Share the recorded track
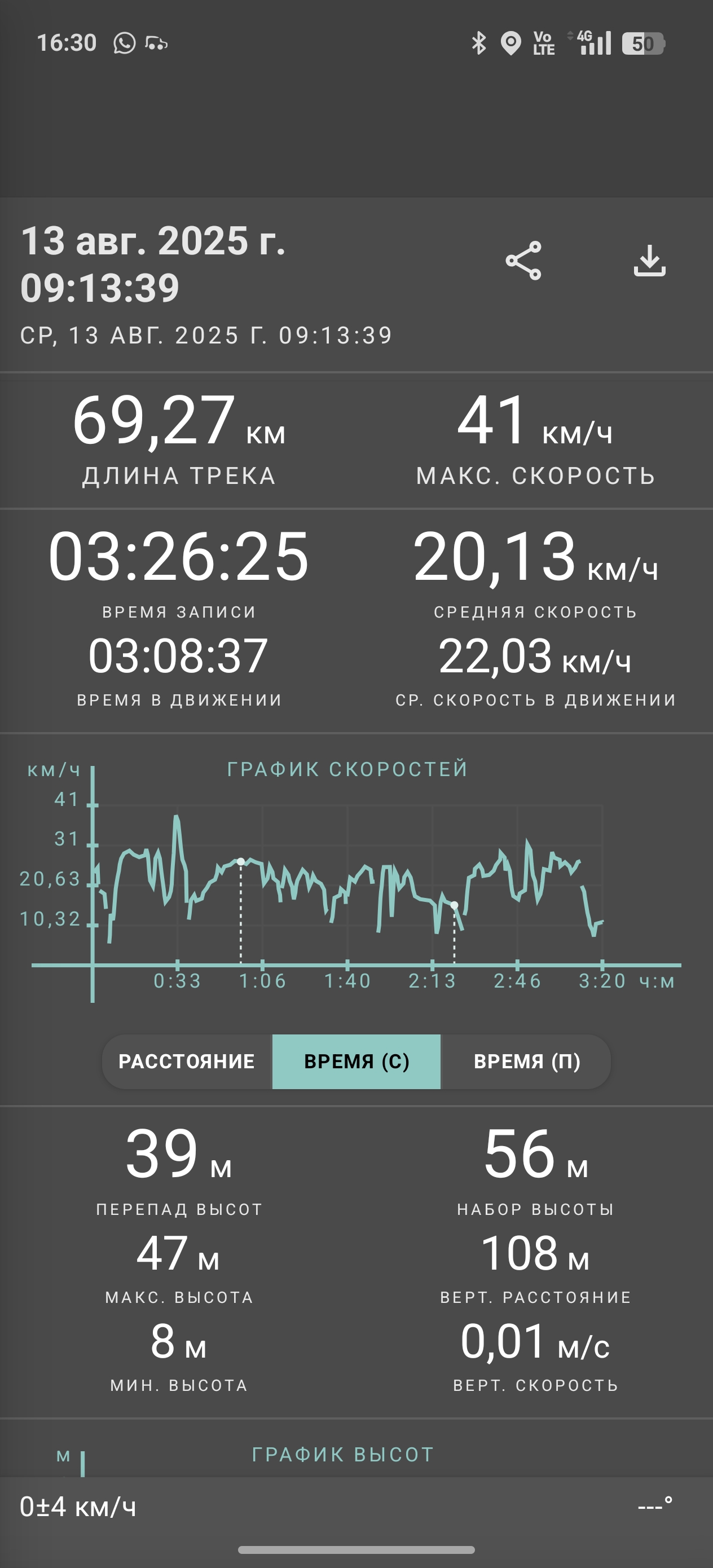The height and width of the screenshot is (1568, 713). tap(523, 261)
